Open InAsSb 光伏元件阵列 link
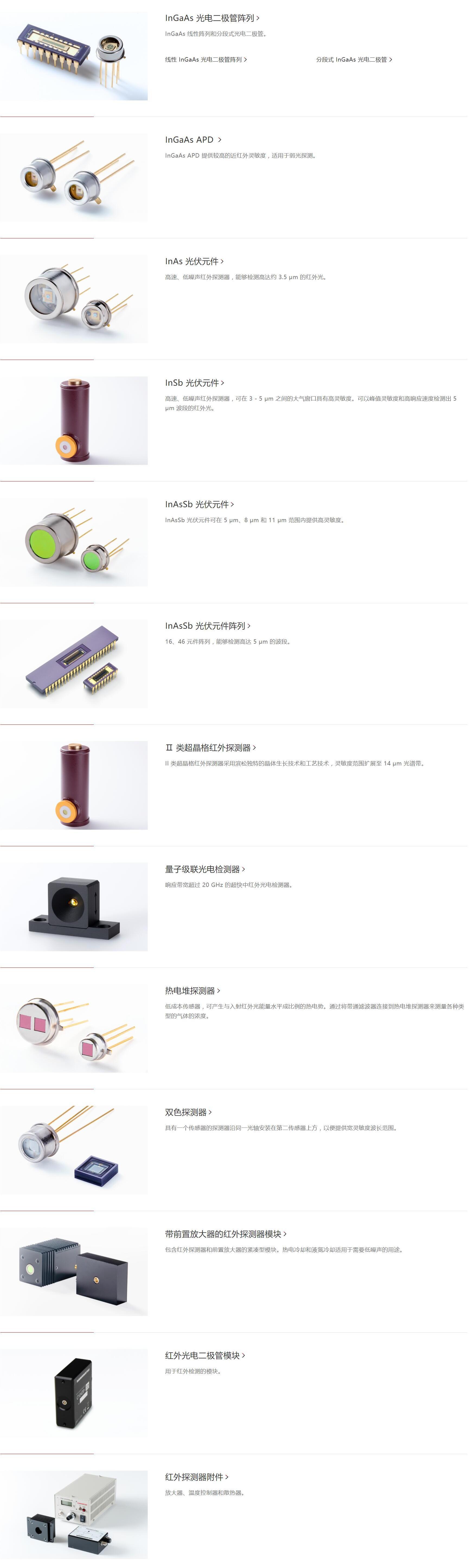The height and width of the screenshot is (1568, 472). tap(207, 626)
